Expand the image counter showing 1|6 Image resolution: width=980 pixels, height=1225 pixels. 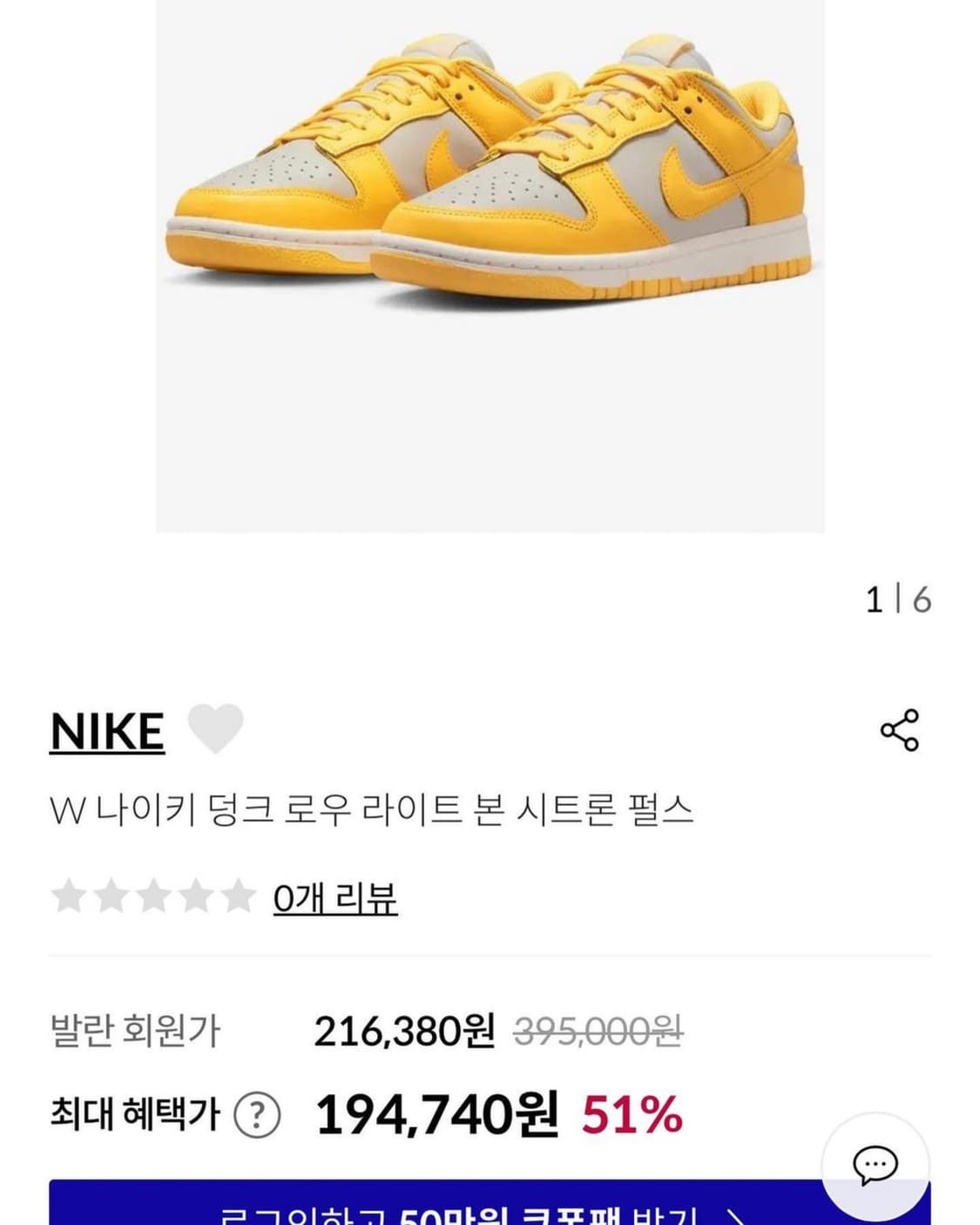(900, 598)
